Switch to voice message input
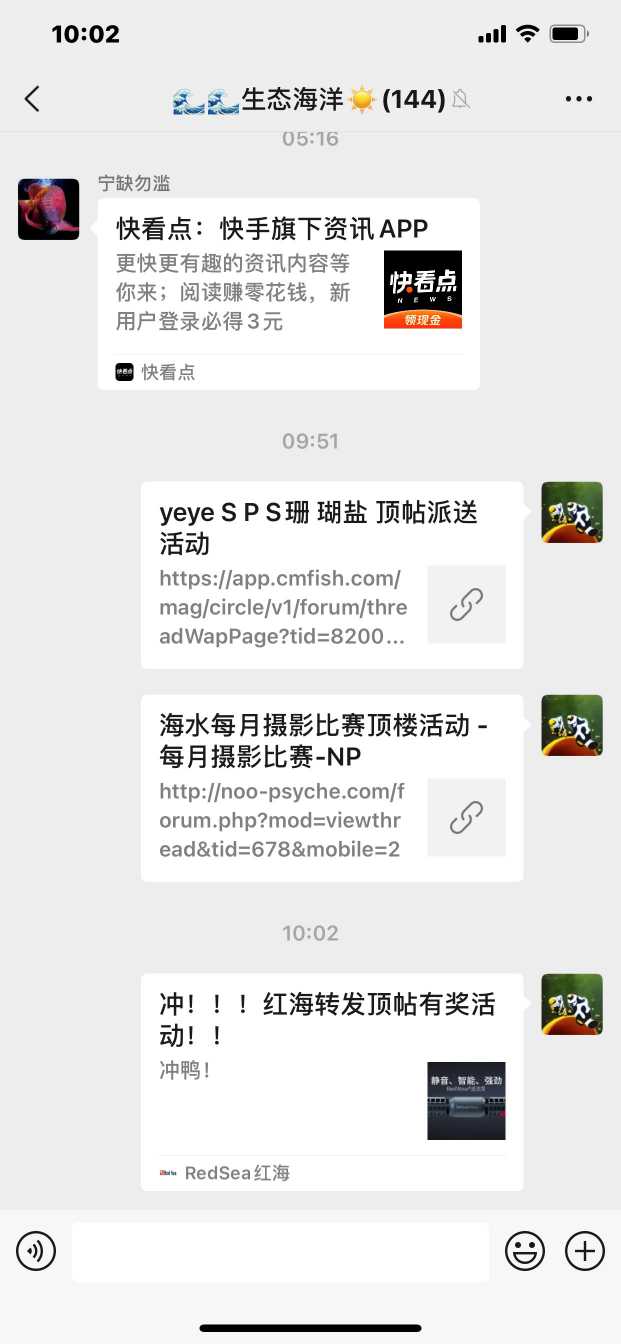The width and height of the screenshot is (621, 1344). click(36, 1251)
